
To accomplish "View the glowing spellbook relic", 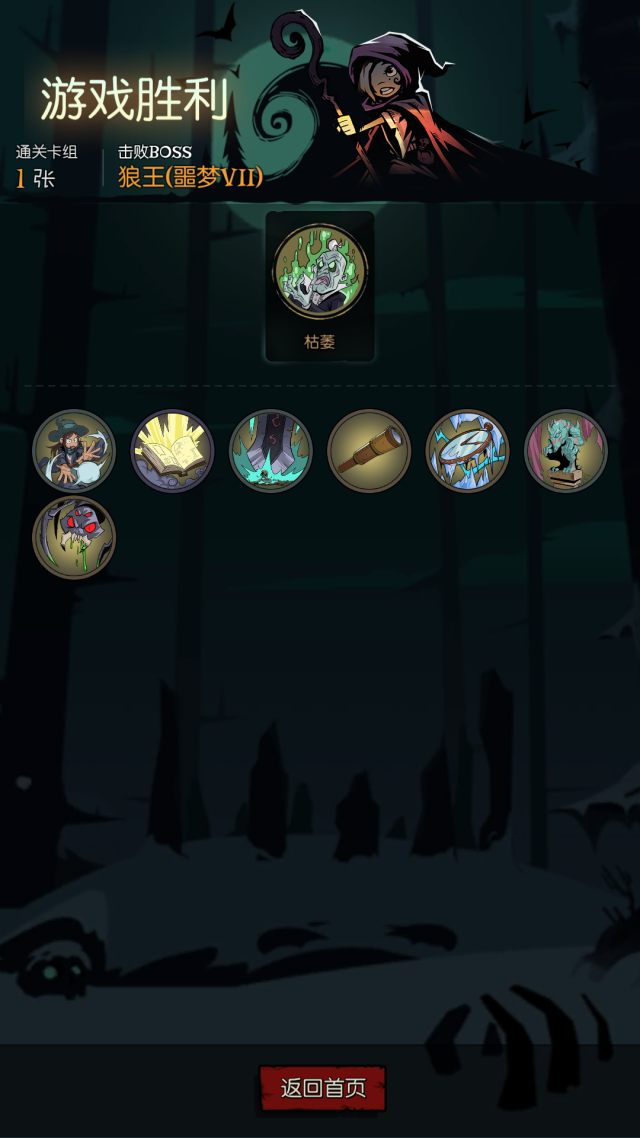I will pyautogui.click(x=172, y=451).
